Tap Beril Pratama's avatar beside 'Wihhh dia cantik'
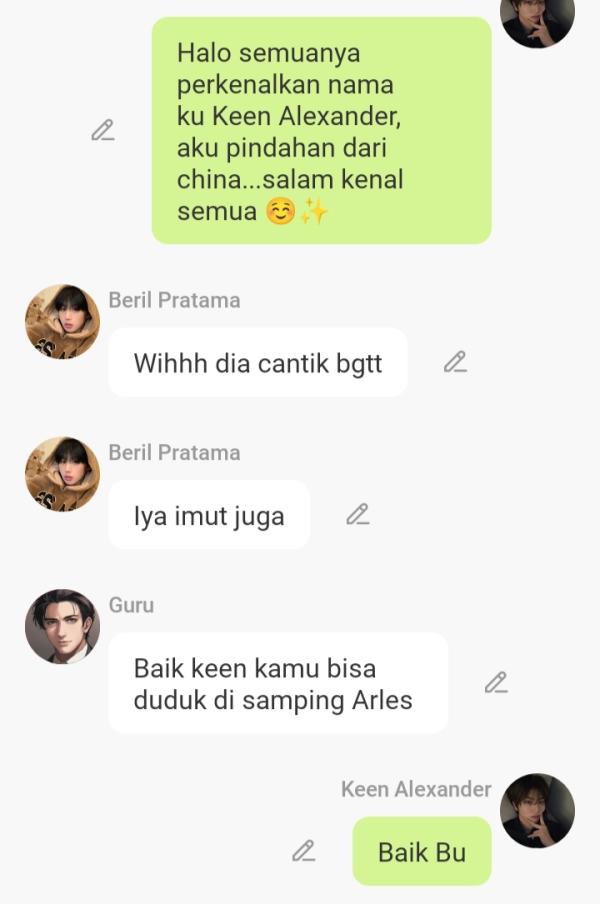Viewport: 600px width, 904px height. tap(62, 321)
